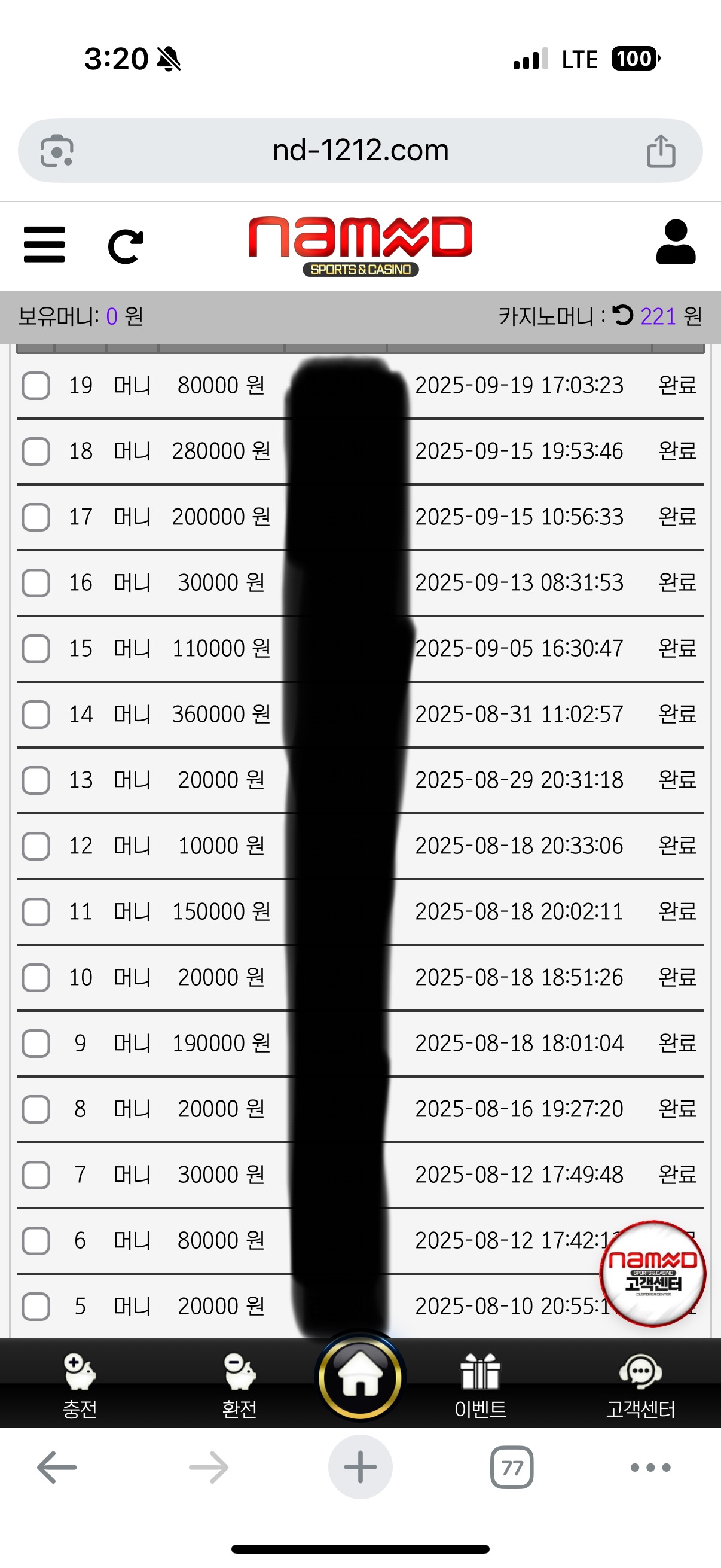This screenshot has width=721, height=1568.
Task: Check the box for the 280000 원 entry
Action: 36,452
